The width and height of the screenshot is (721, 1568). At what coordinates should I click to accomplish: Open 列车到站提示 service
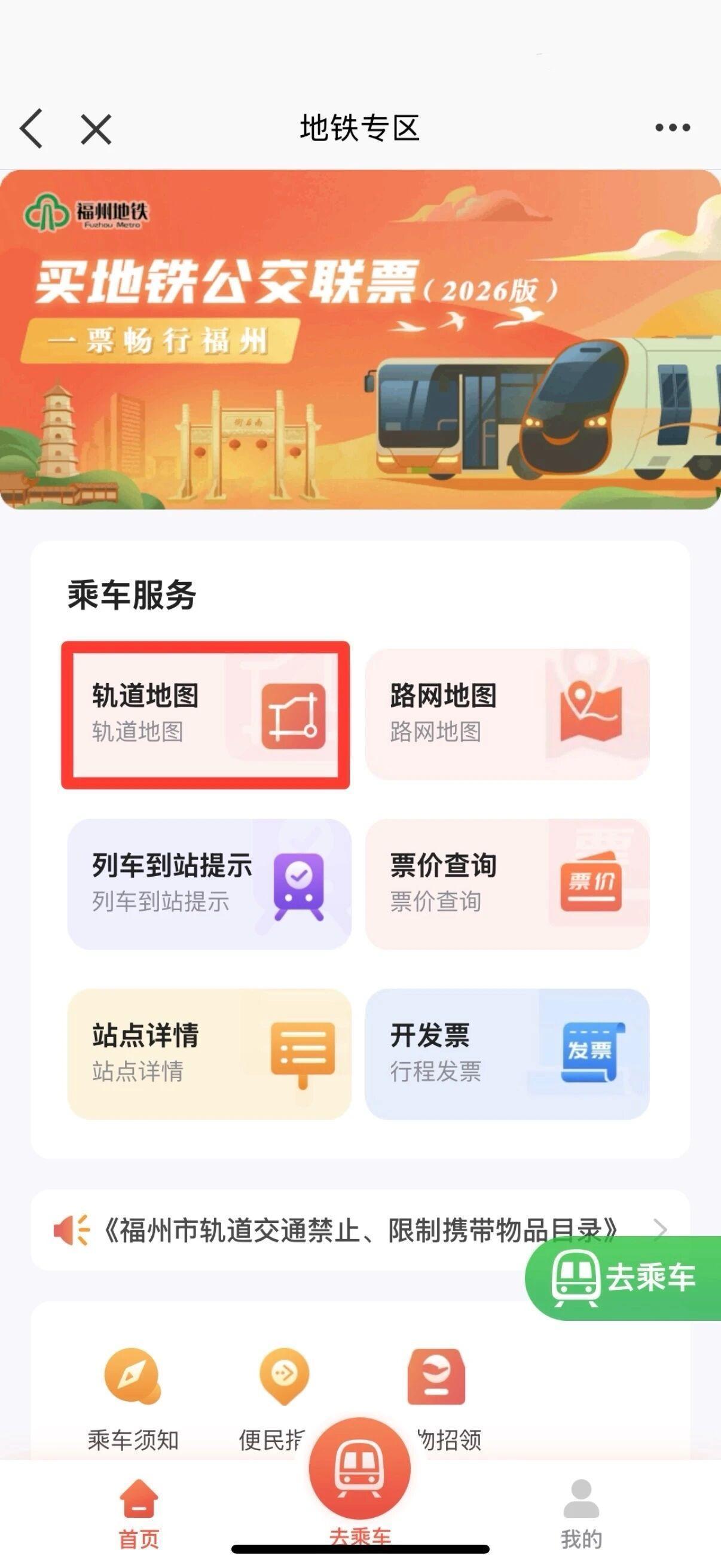(x=209, y=884)
